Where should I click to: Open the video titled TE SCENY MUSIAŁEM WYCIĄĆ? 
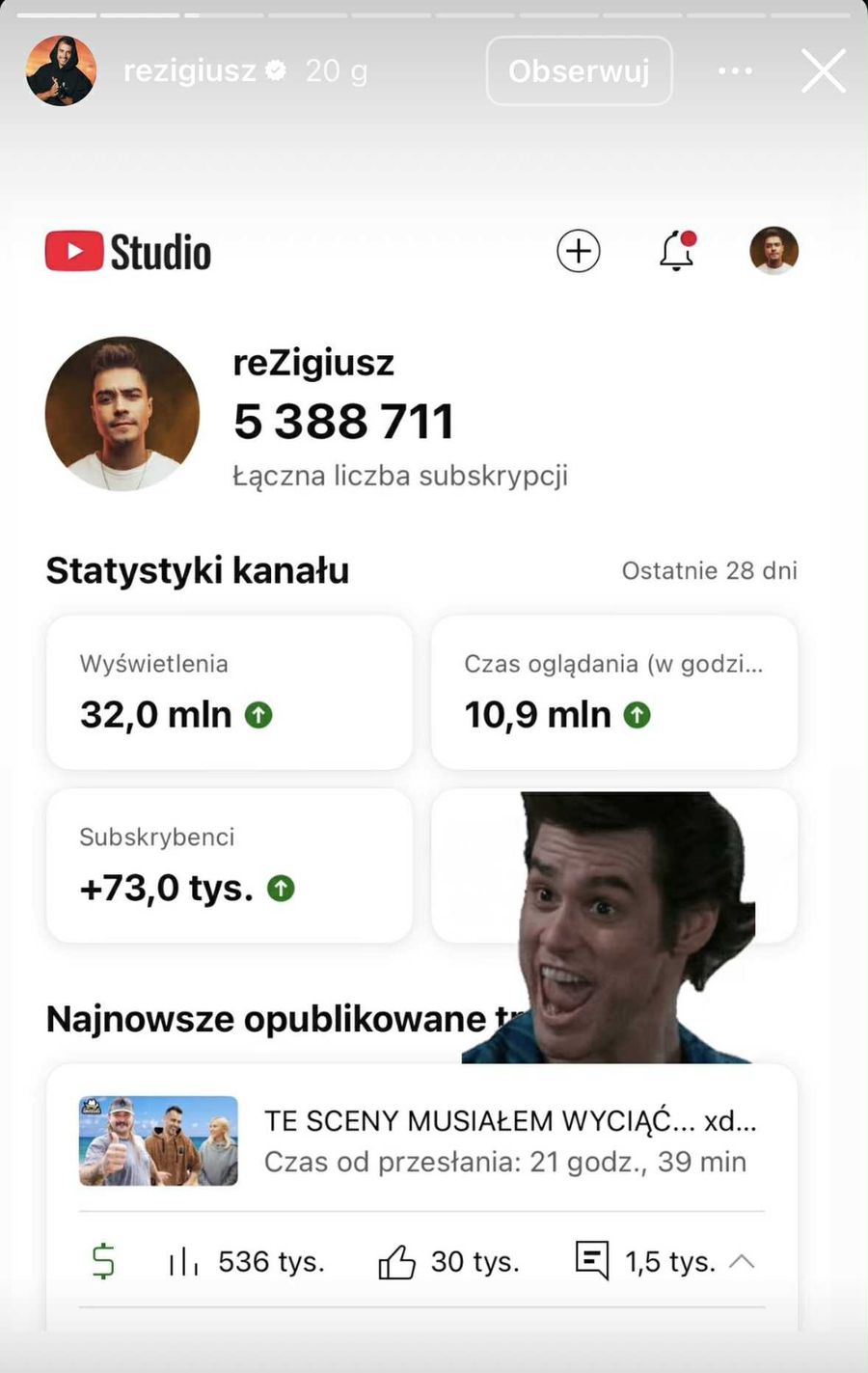click(x=510, y=1120)
